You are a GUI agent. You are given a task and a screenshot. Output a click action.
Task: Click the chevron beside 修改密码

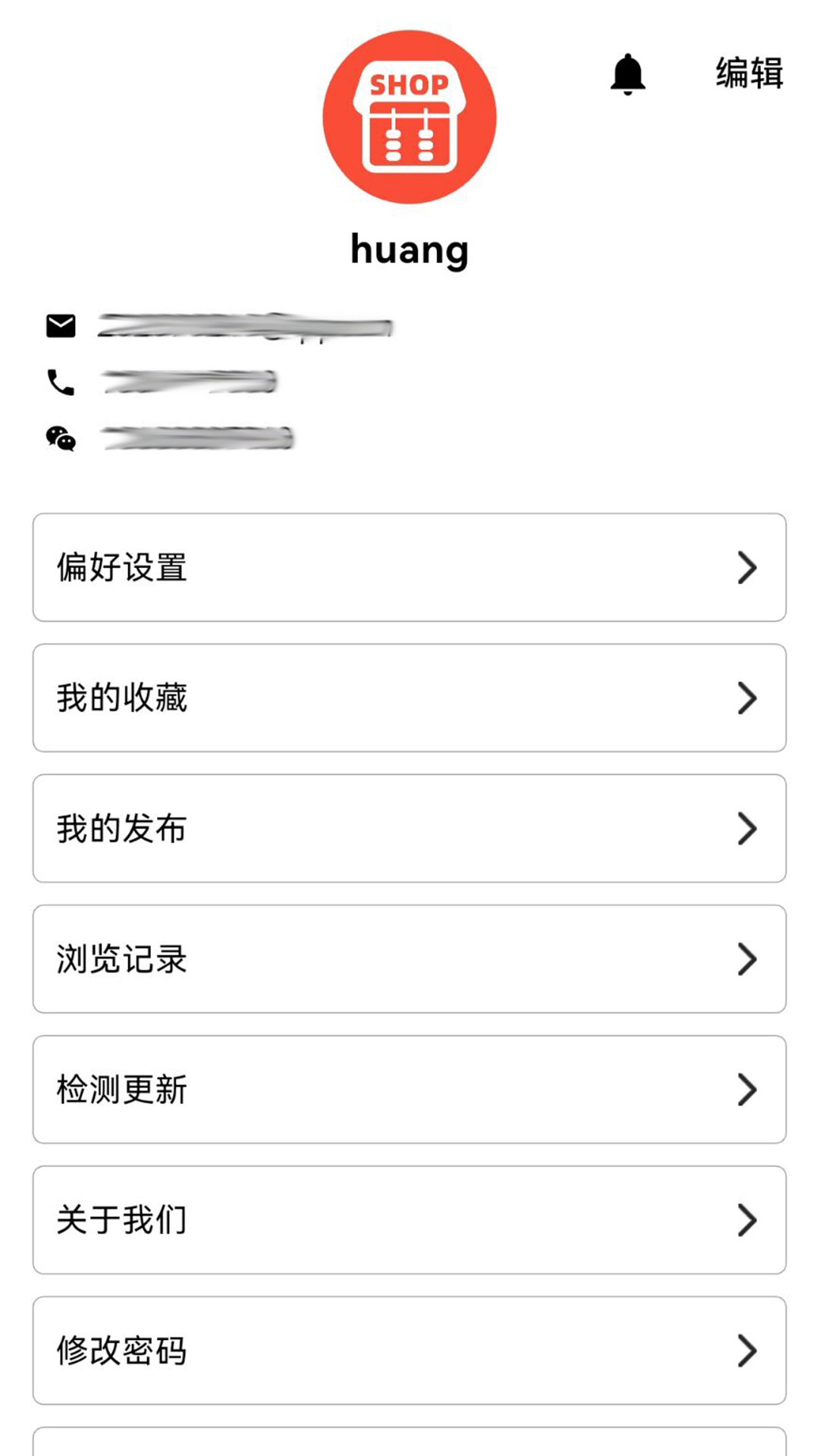pos(748,1350)
